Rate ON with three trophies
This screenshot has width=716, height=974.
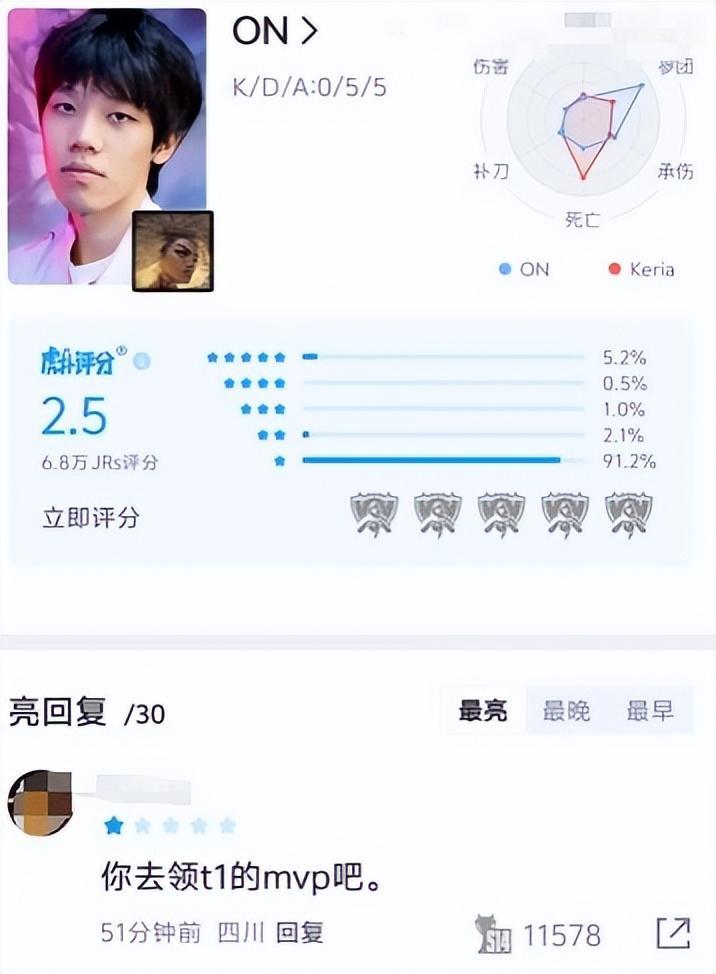[501, 514]
